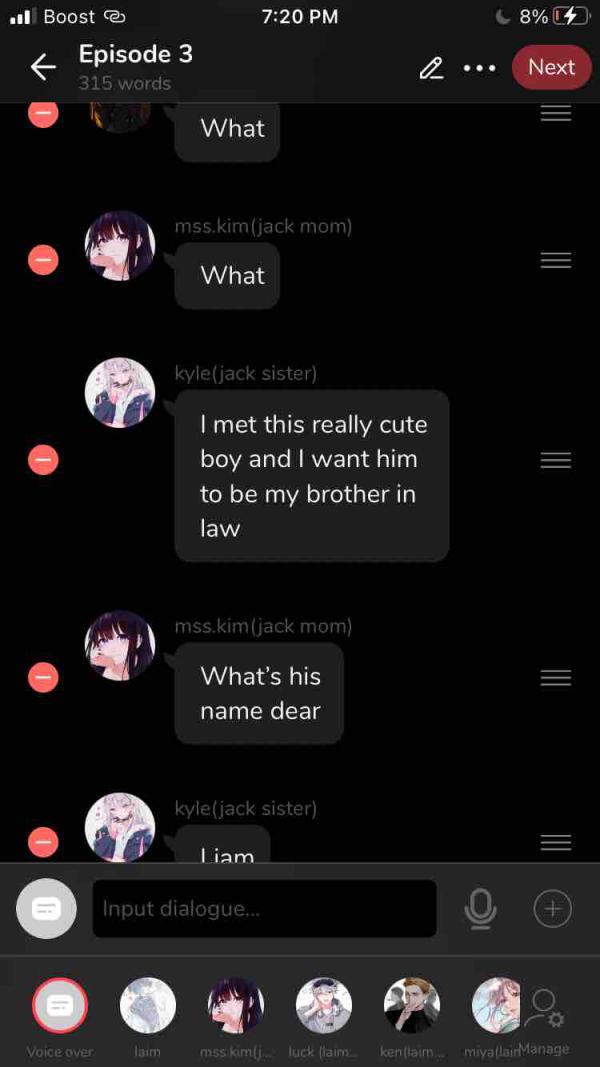Tap the grey speech bubble mode button
The image size is (600, 1067).
pyautogui.click(x=46, y=908)
